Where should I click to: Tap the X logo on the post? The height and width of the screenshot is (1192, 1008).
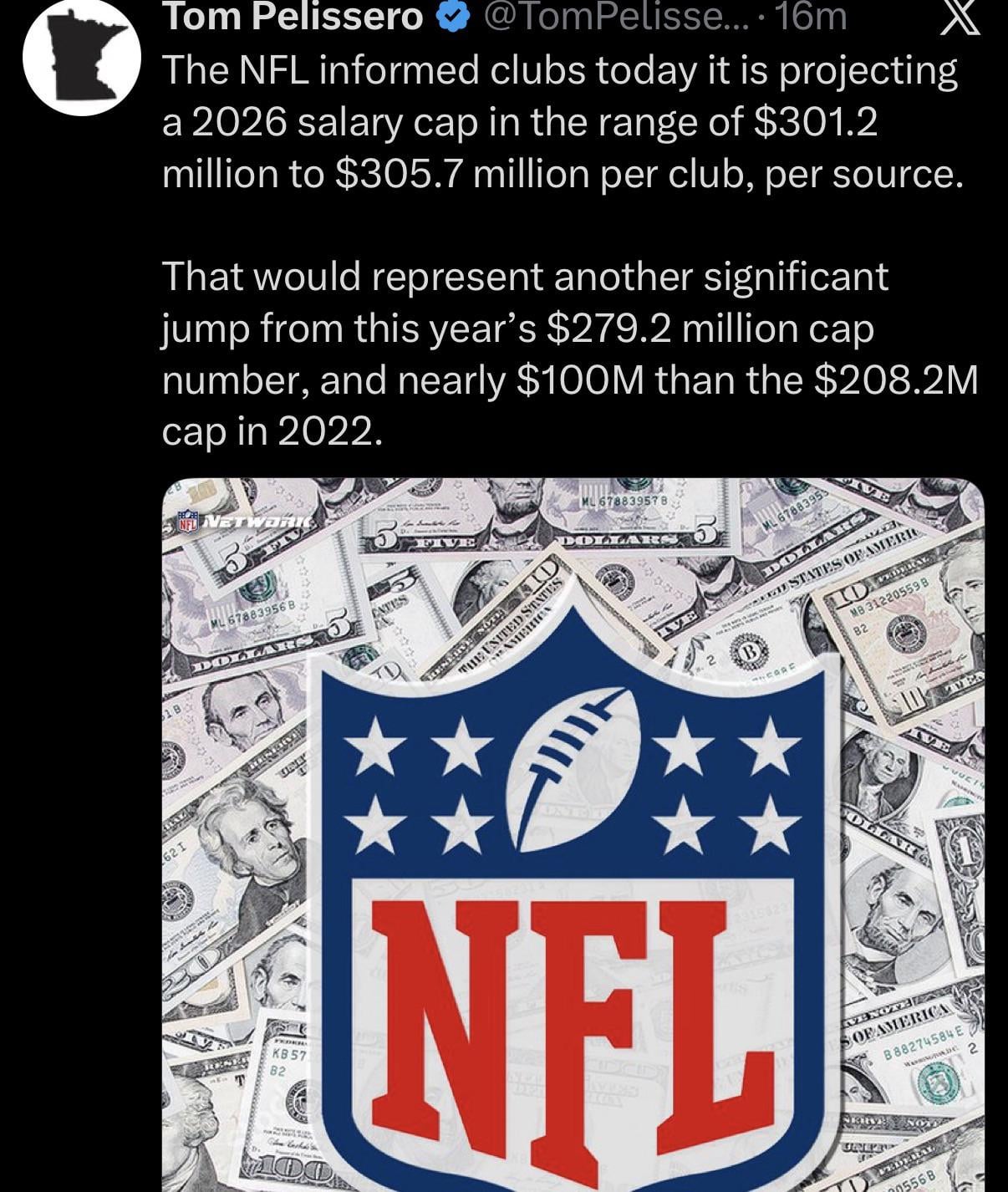[x=960, y=17]
